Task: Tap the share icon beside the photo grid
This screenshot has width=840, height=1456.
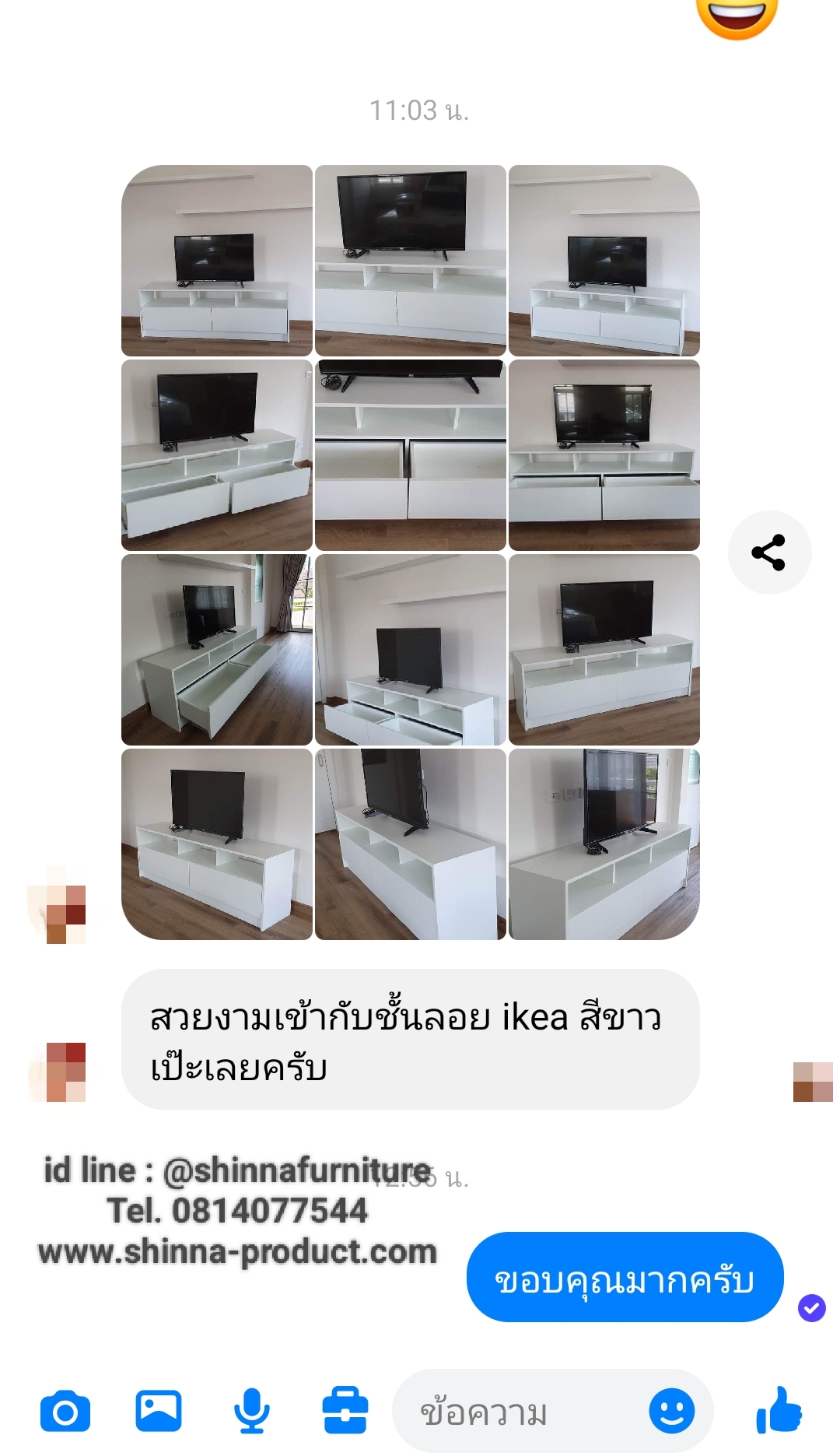Action: coord(768,553)
